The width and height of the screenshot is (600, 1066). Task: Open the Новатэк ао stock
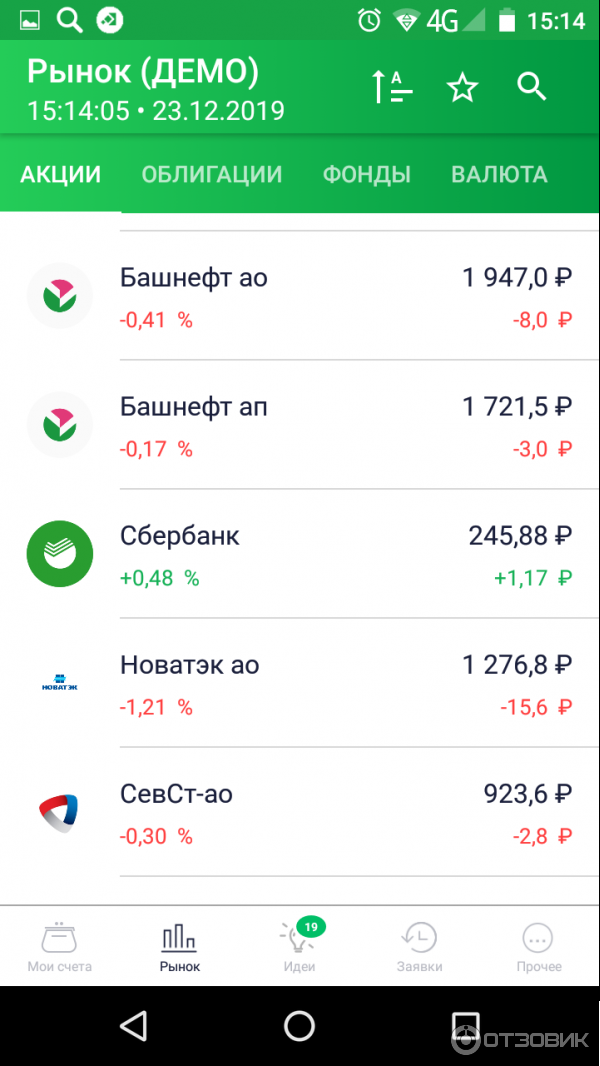point(300,683)
